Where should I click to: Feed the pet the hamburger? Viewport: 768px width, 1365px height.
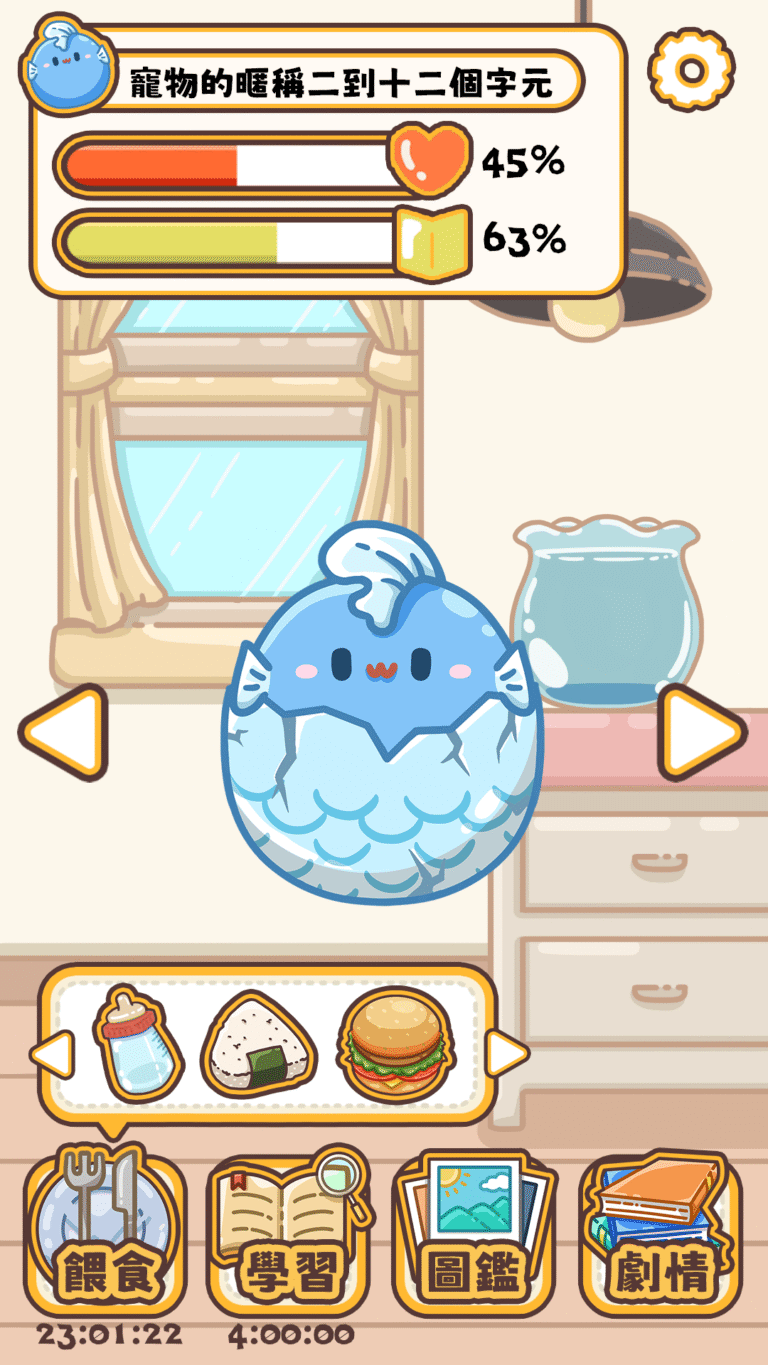tap(395, 1044)
